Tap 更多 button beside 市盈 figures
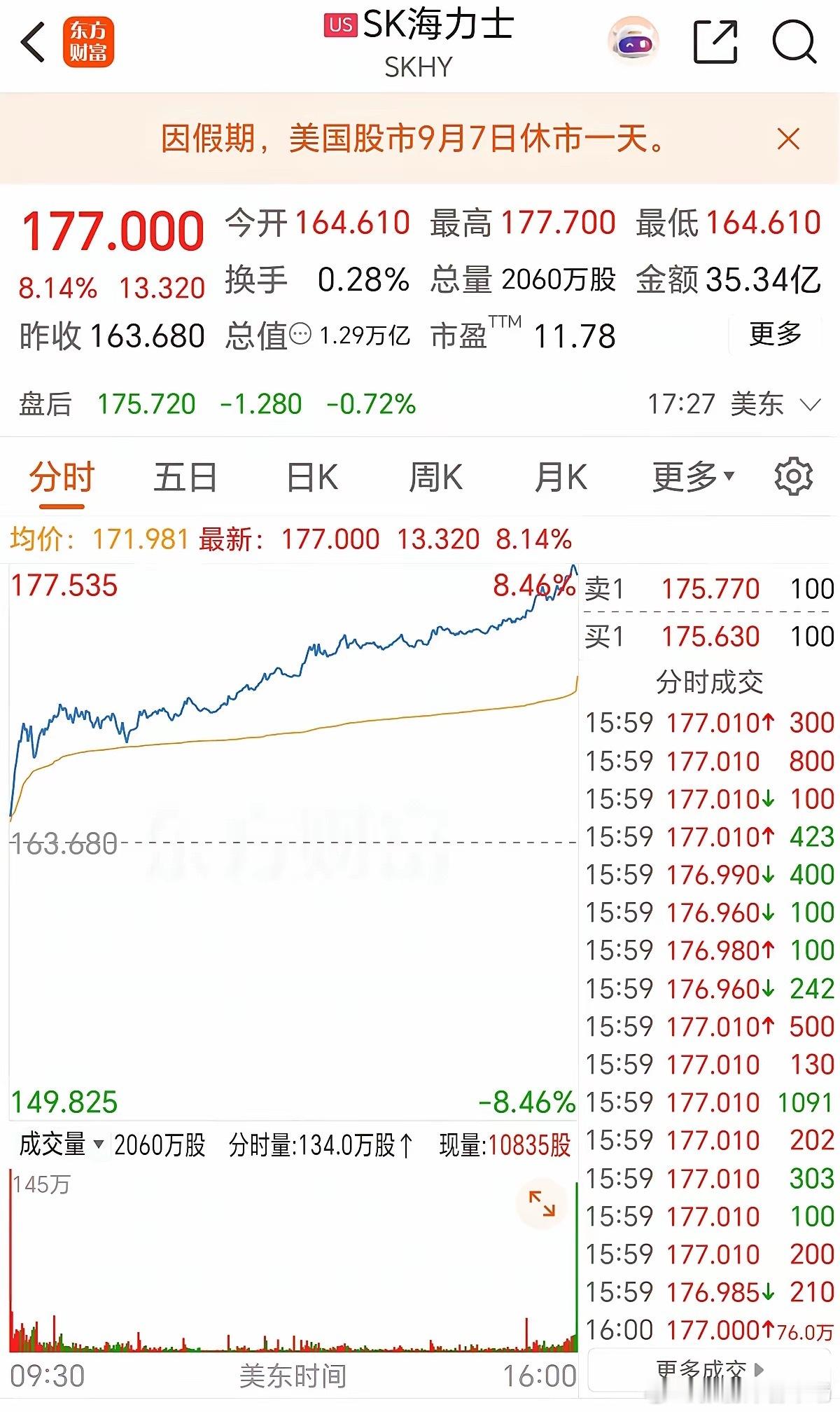The height and width of the screenshot is (1412, 840). [775, 334]
